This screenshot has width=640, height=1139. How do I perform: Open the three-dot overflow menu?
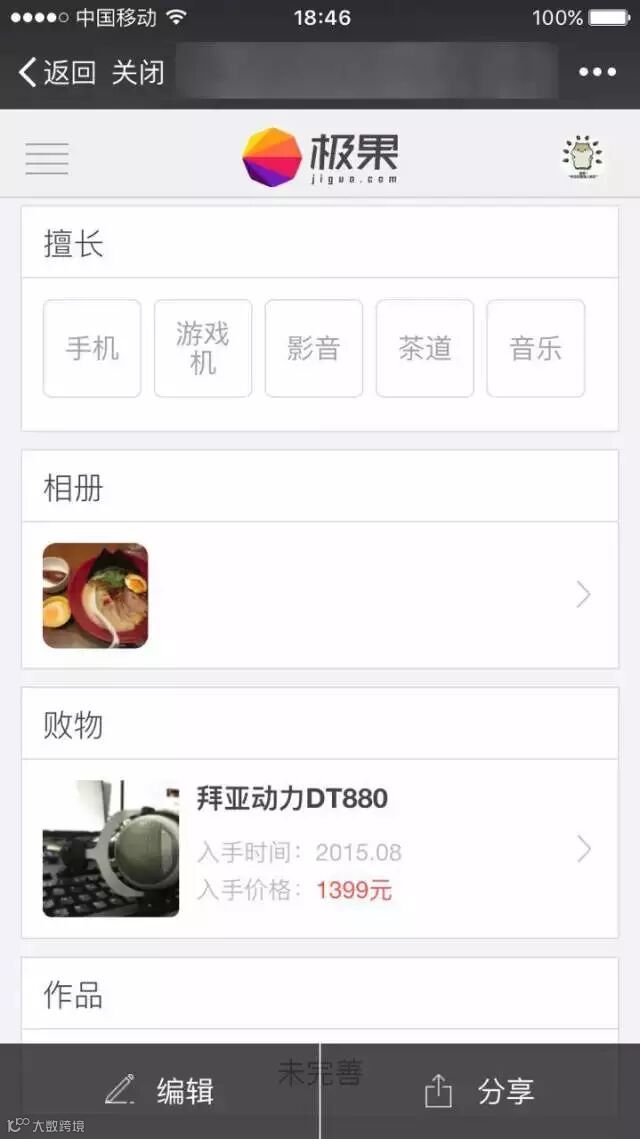tap(597, 72)
